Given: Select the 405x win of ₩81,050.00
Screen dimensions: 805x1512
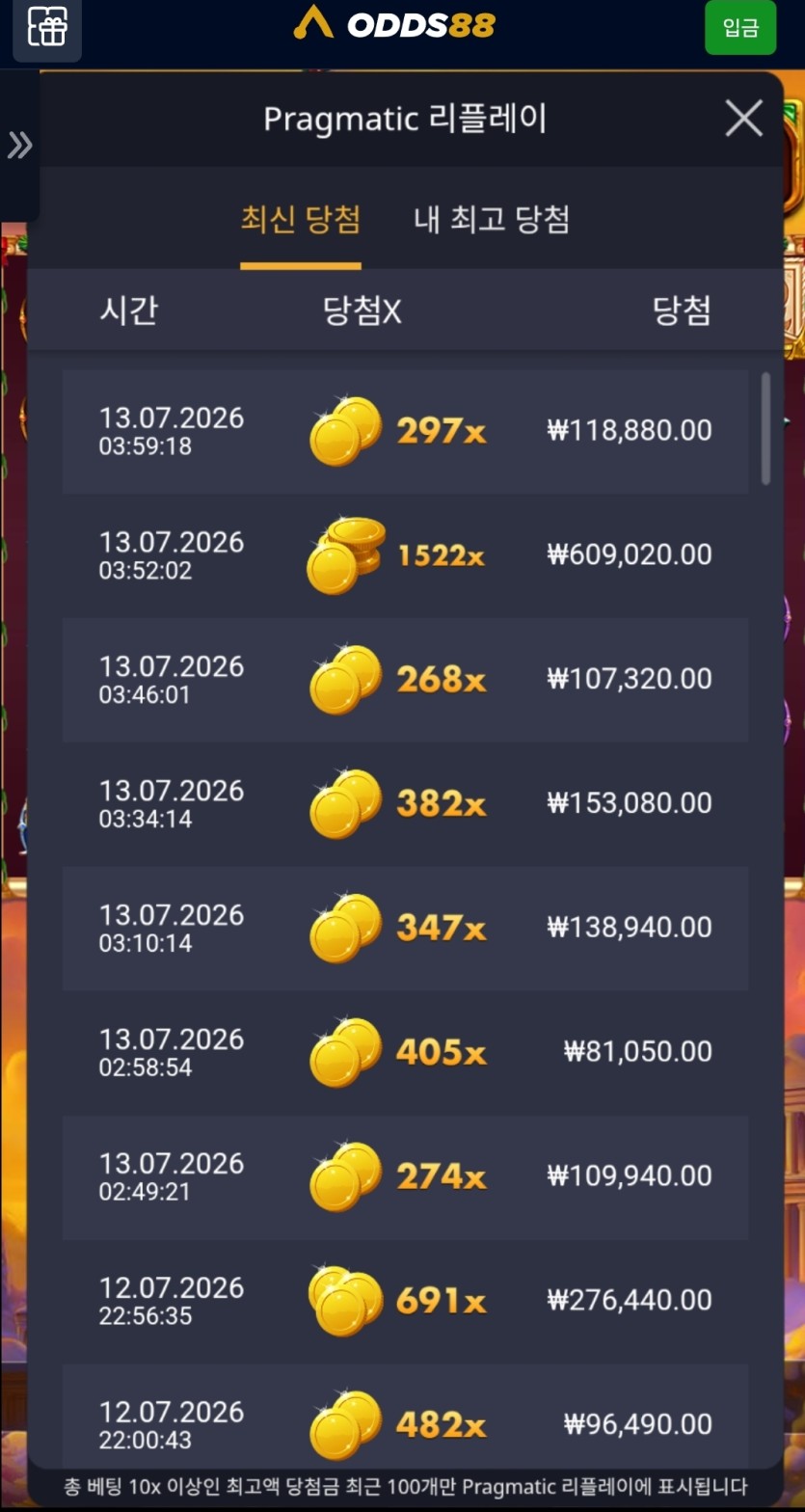Looking at the screenshot, I should (405, 1052).
